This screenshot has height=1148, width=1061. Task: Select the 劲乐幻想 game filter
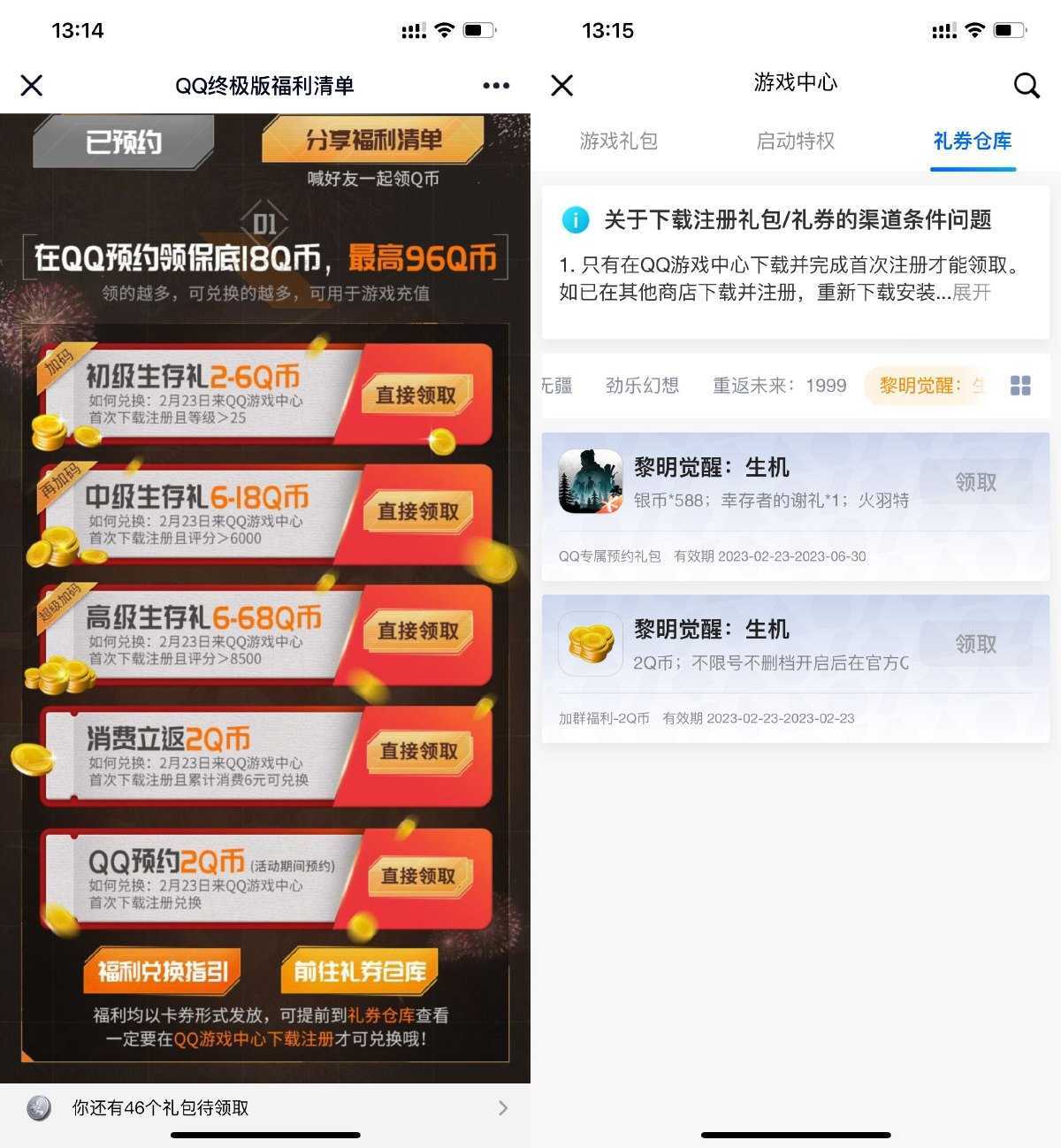(x=642, y=386)
